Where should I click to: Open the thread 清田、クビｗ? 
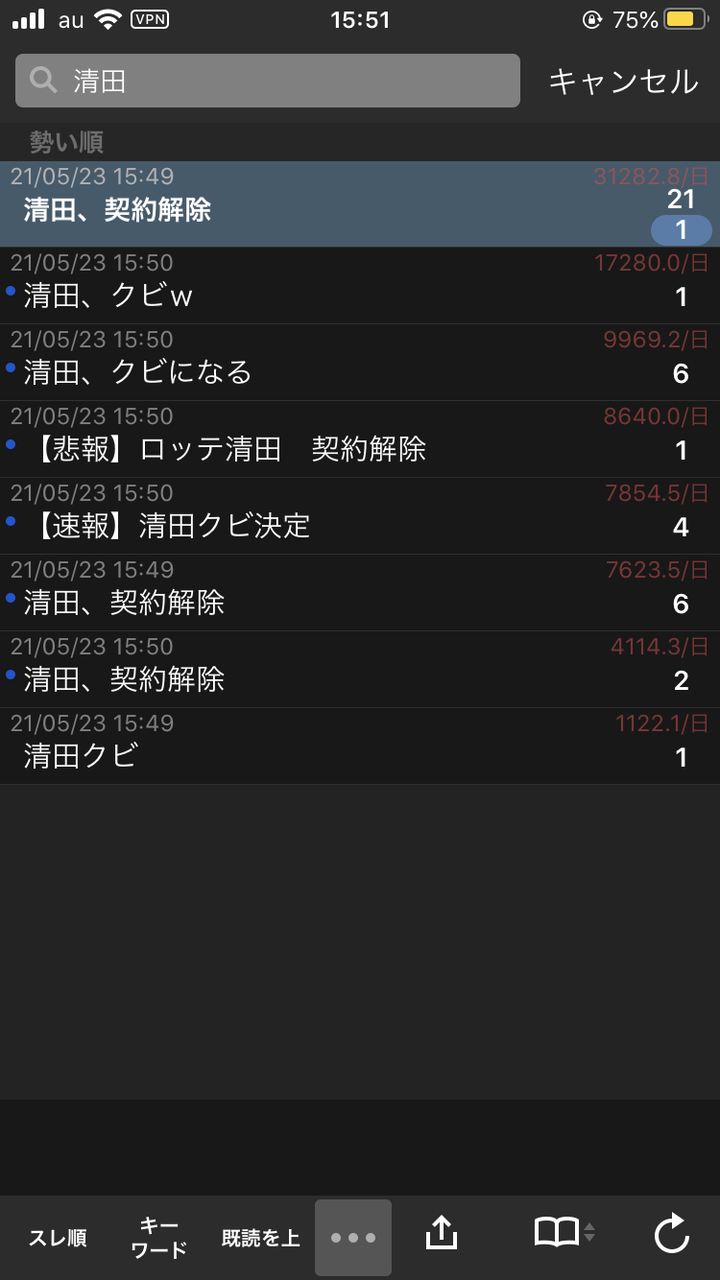[360, 286]
